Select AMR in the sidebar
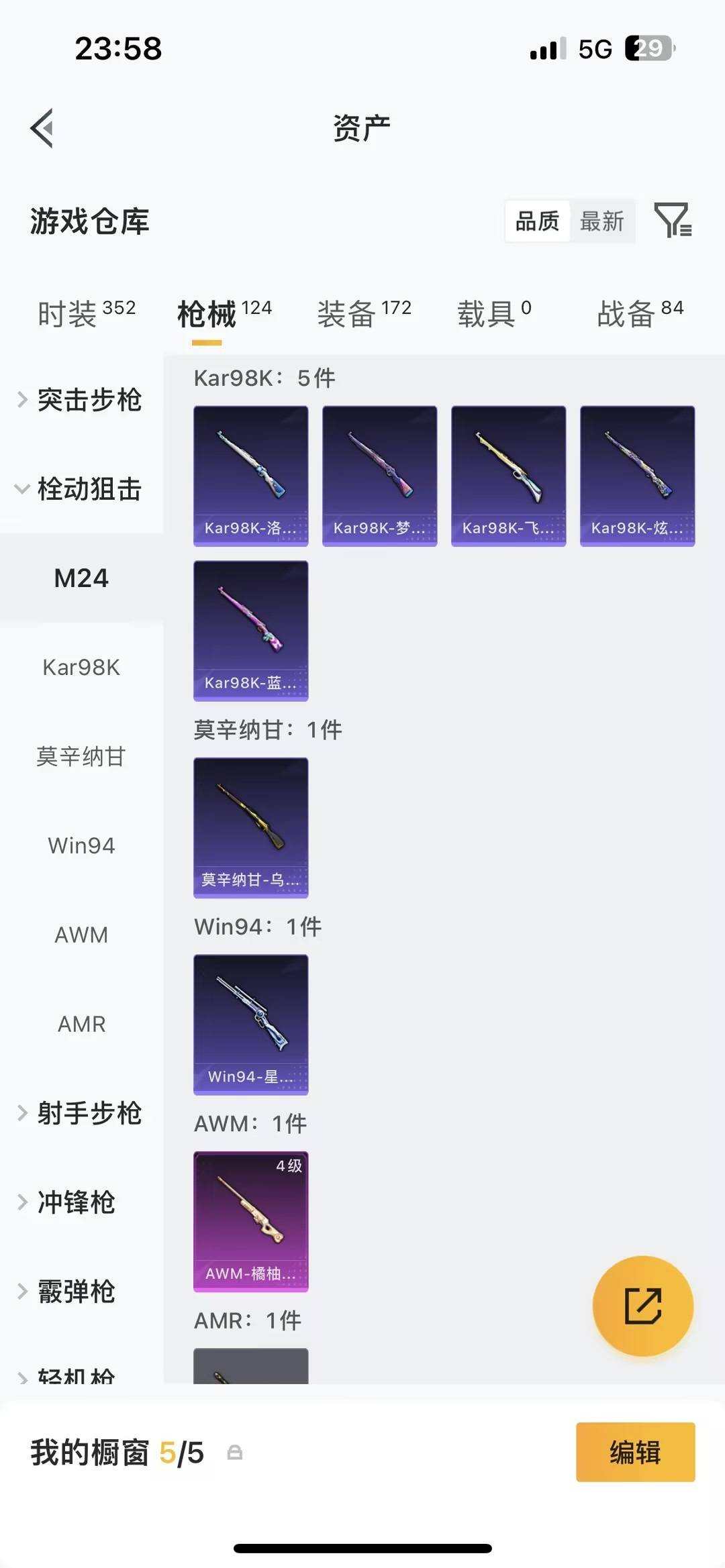The width and height of the screenshot is (725, 1568). click(x=82, y=1024)
